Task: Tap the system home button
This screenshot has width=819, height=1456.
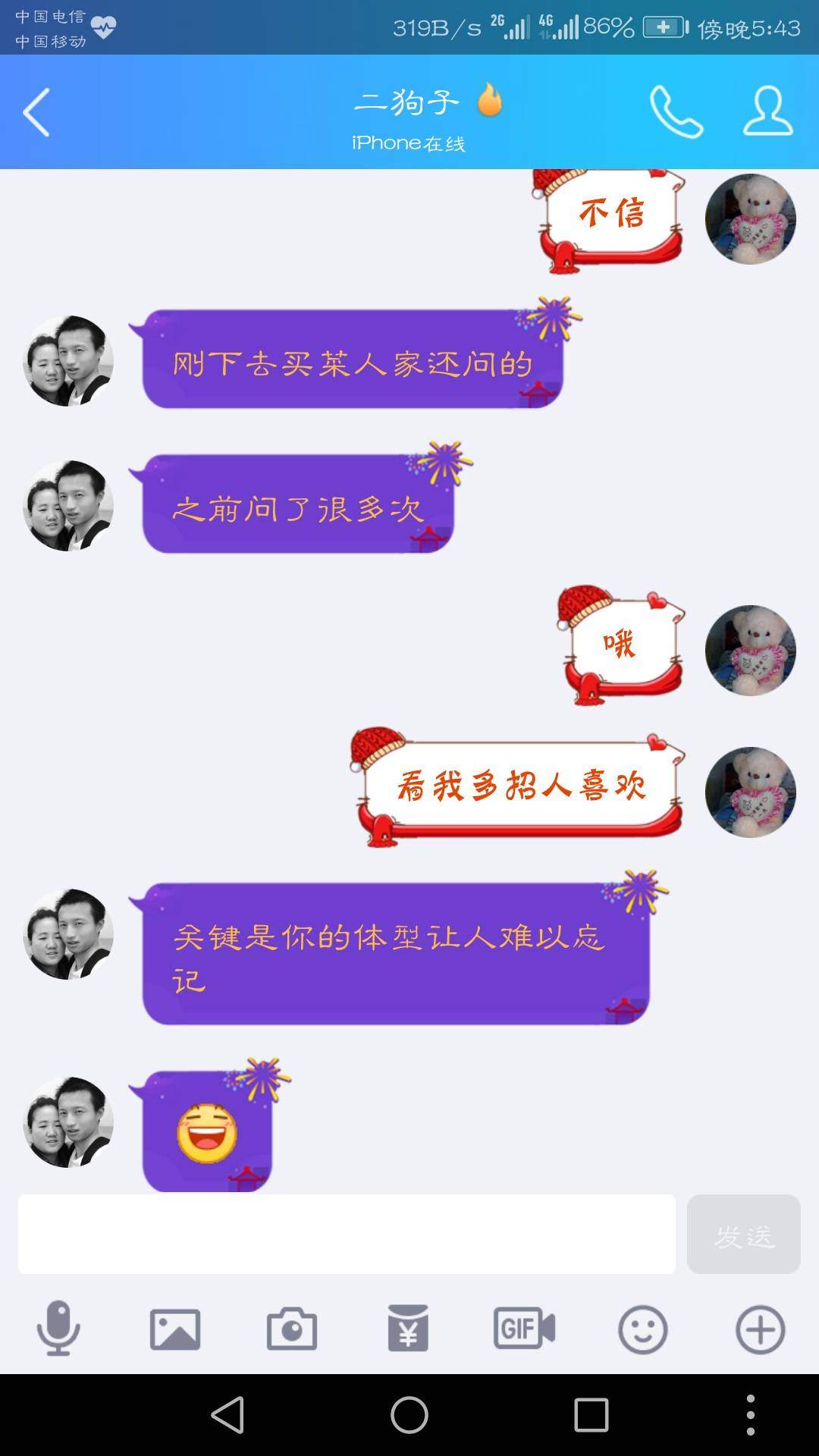Action: pyautogui.click(x=409, y=1415)
